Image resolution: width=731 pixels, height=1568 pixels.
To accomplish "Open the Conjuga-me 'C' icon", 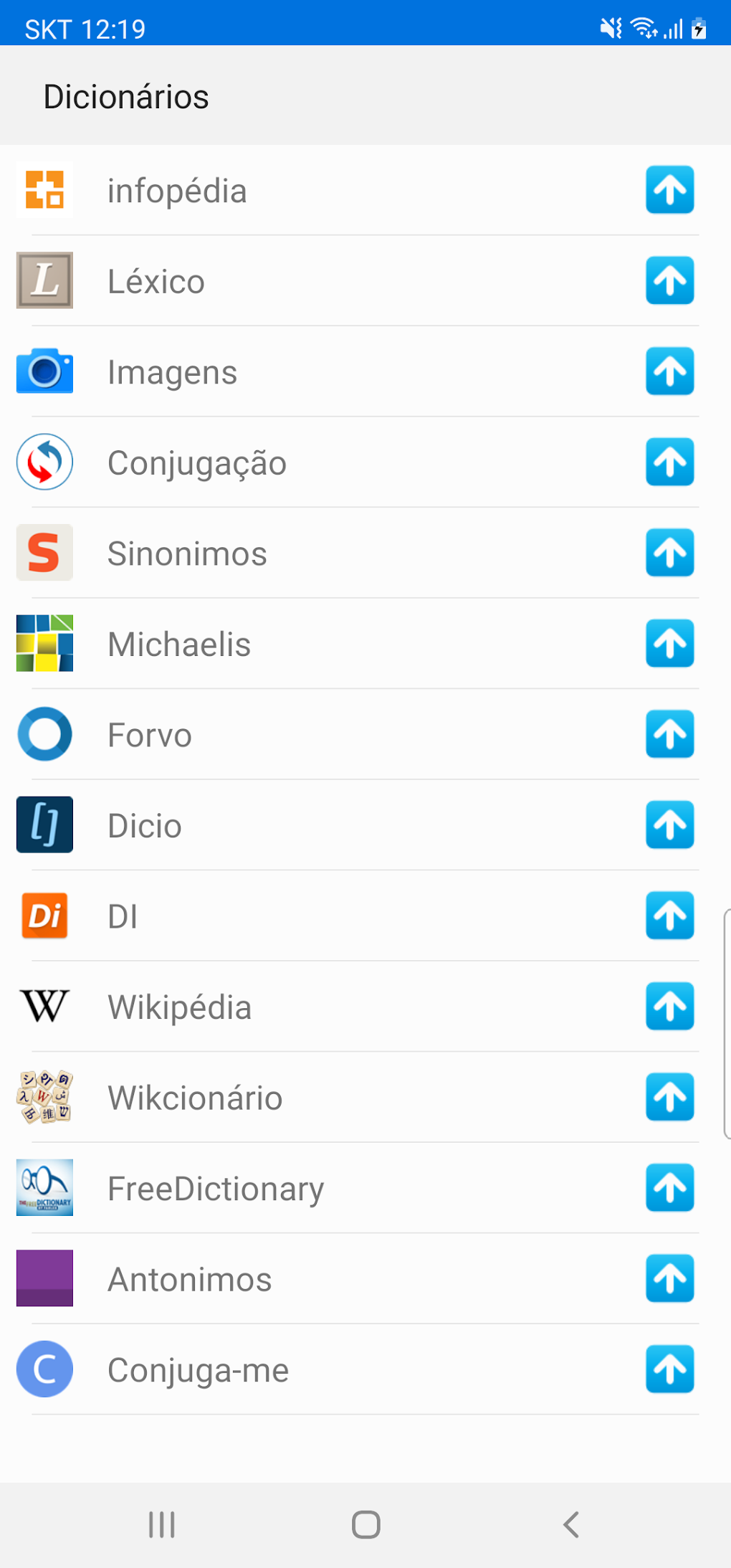I will (x=44, y=1369).
